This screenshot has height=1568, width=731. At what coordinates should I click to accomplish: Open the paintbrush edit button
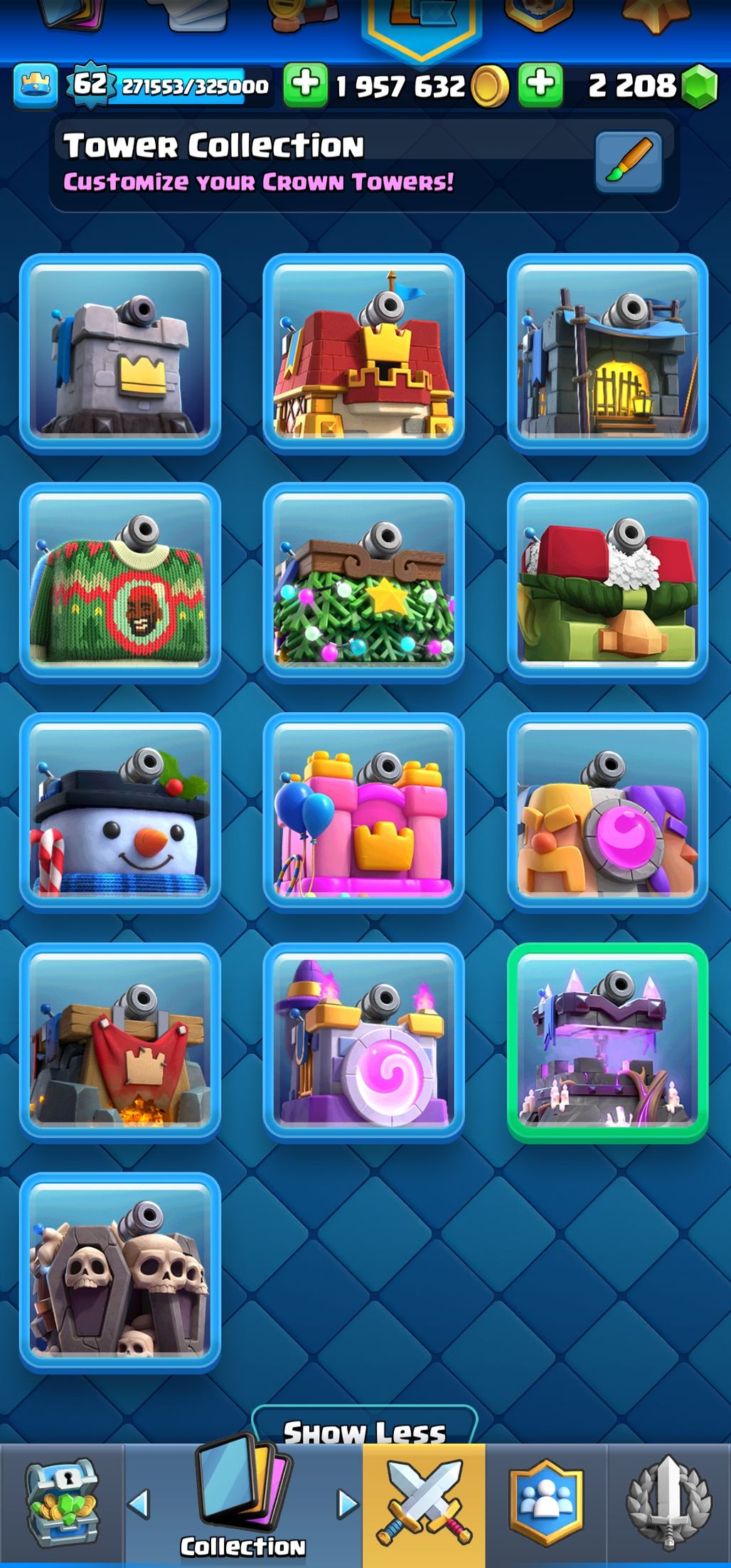[629, 161]
